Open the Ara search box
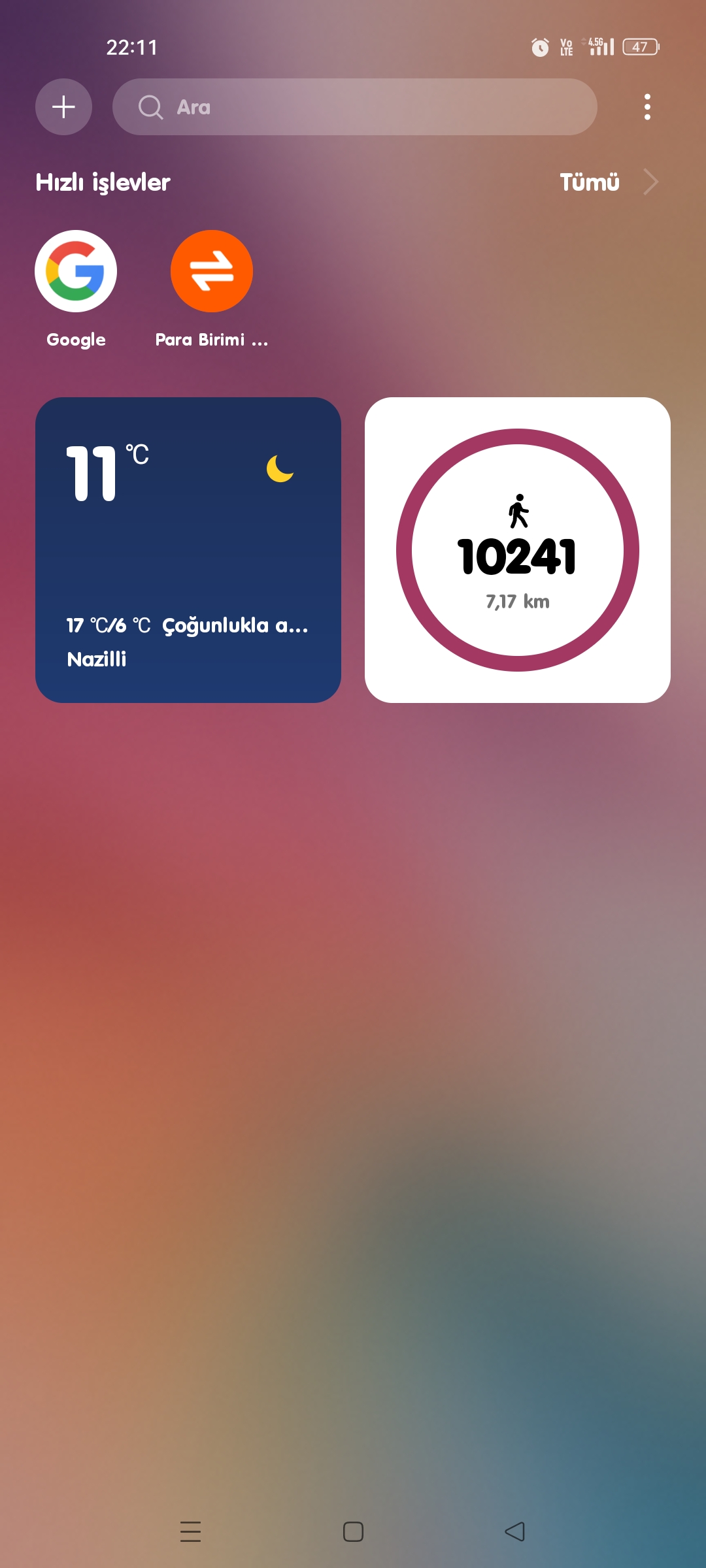706x1568 pixels. click(x=354, y=107)
